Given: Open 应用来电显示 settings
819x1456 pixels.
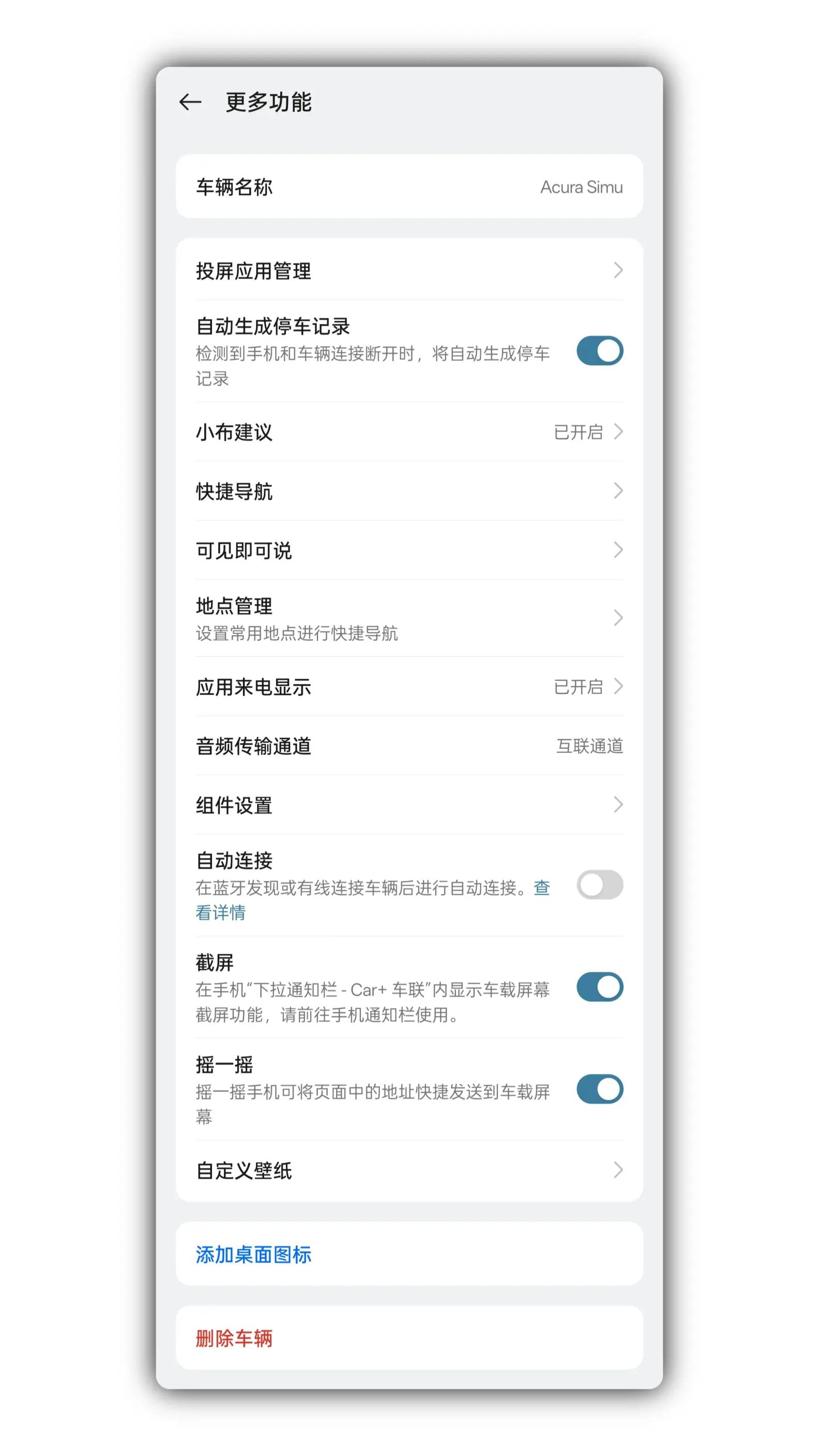Looking at the screenshot, I should click(409, 687).
